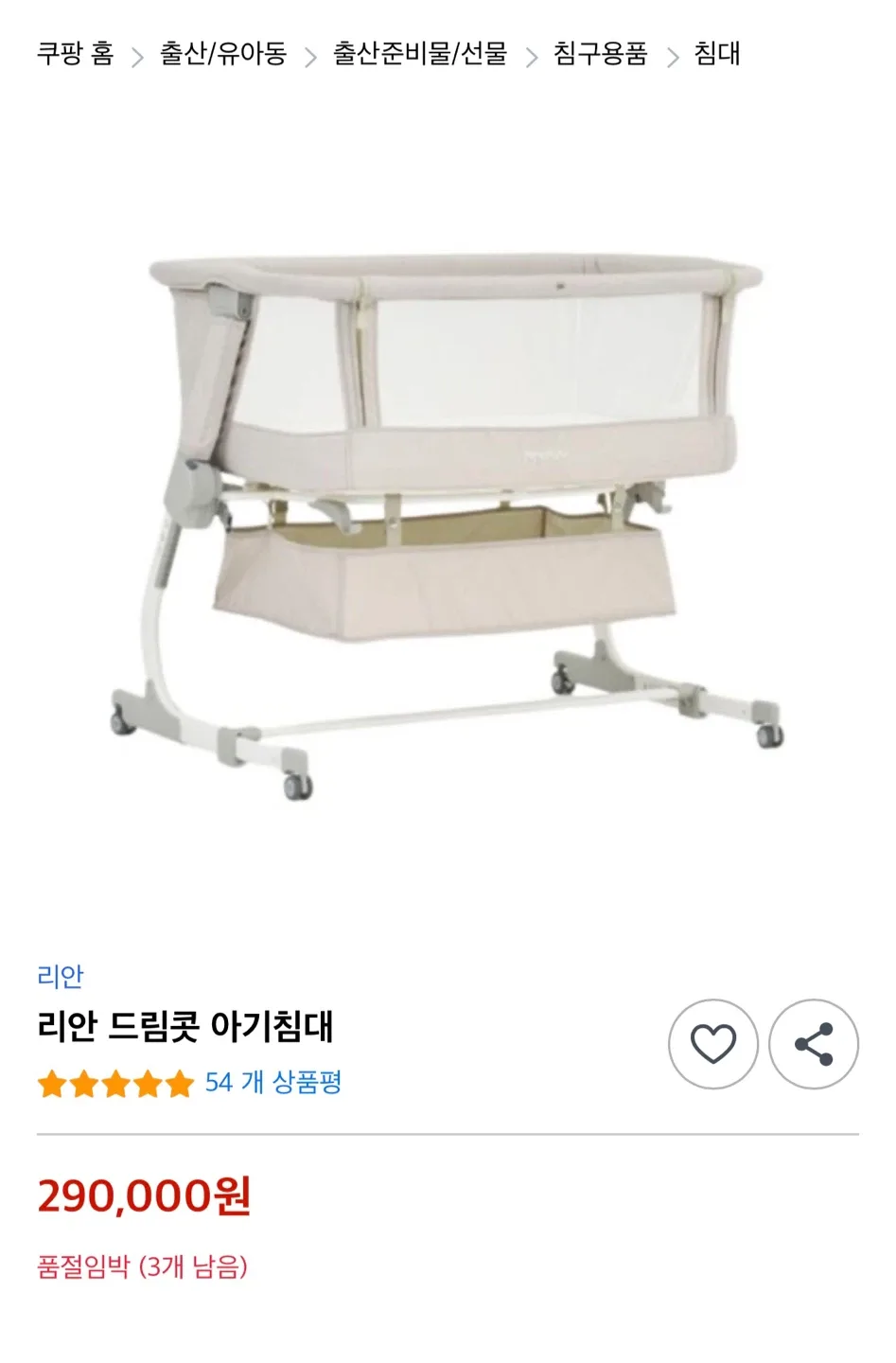The image size is (896, 1363).
Task: Open the 쿠팡 홈 breadcrumb link
Action: [75, 54]
